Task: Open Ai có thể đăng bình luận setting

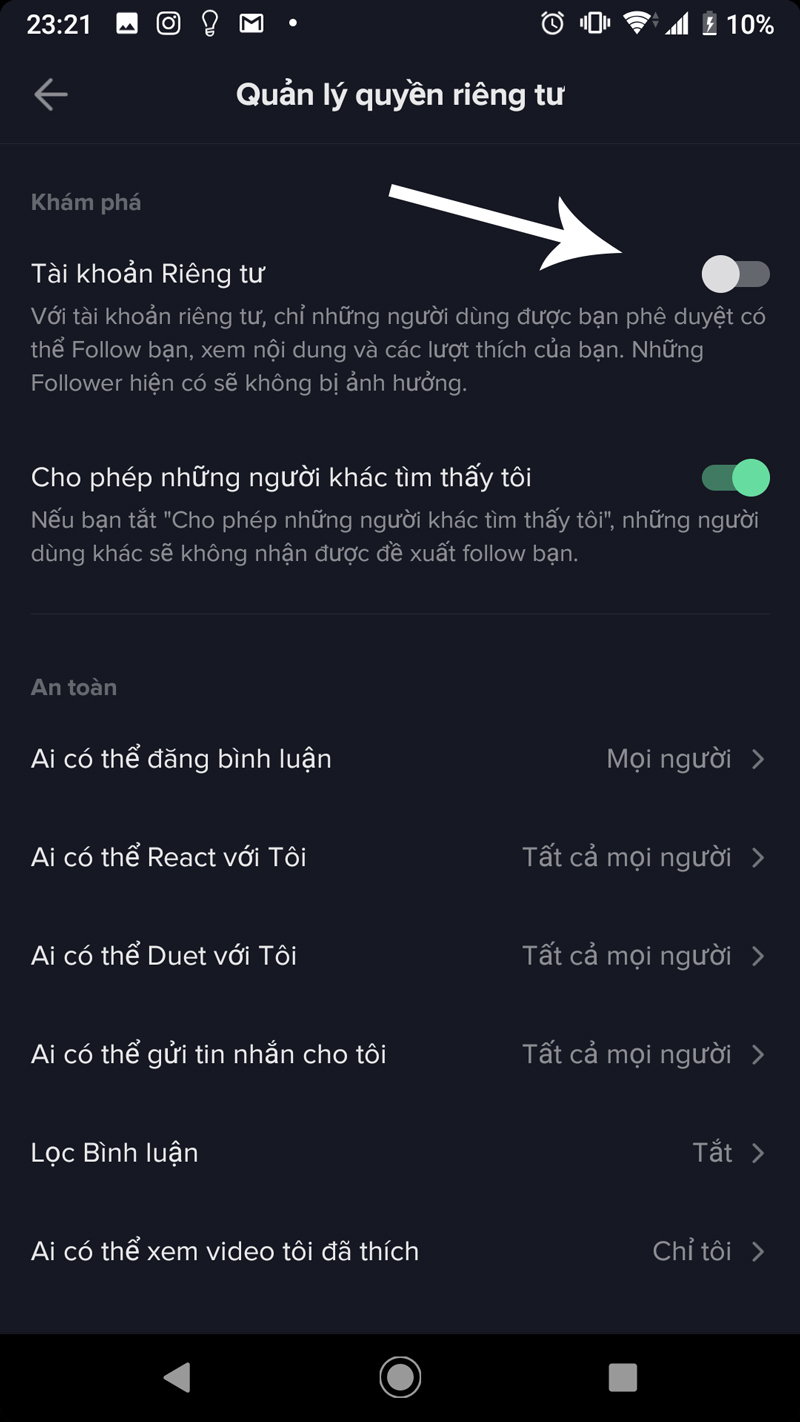Action: tap(400, 759)
